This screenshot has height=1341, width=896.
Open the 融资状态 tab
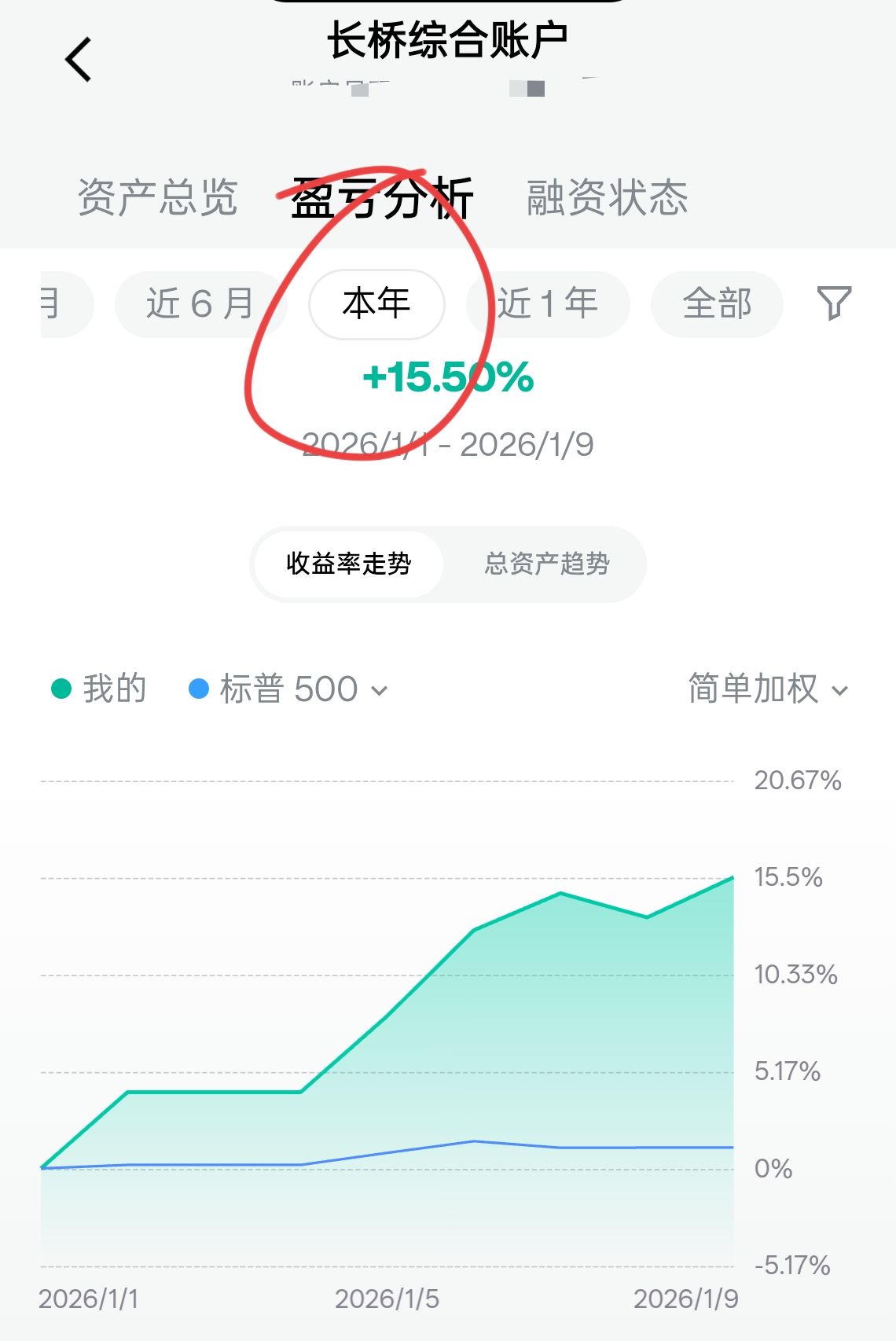pos(607,197)
